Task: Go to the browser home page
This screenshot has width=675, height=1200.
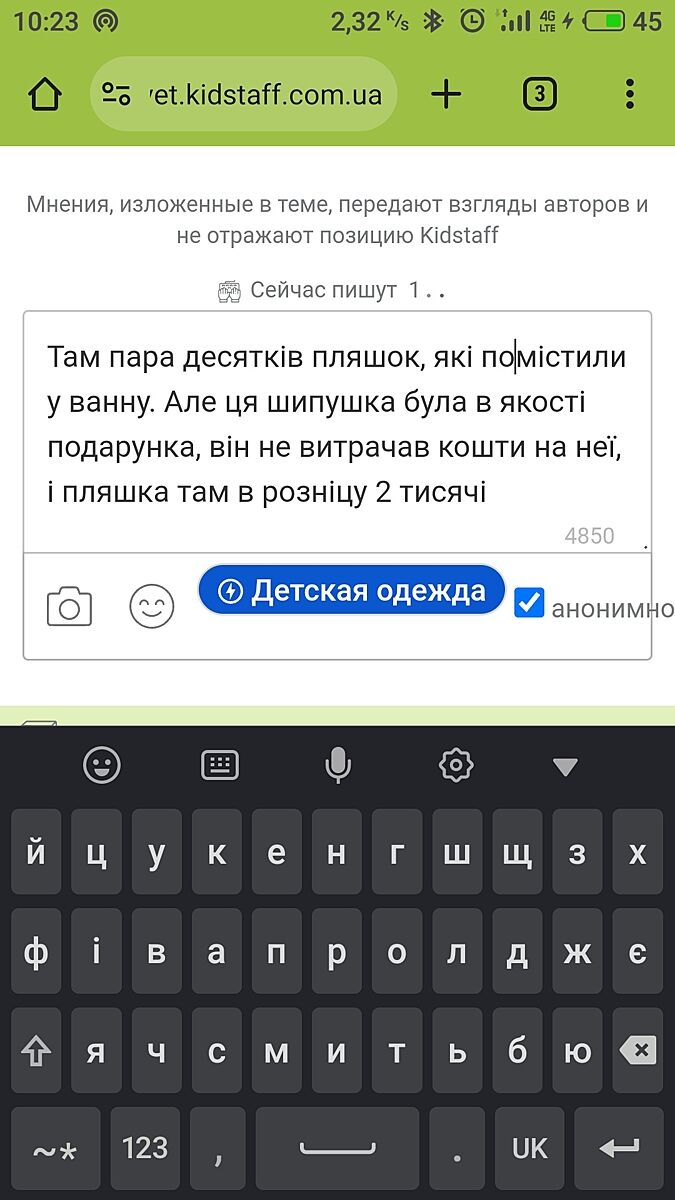Action: [45, 95]
